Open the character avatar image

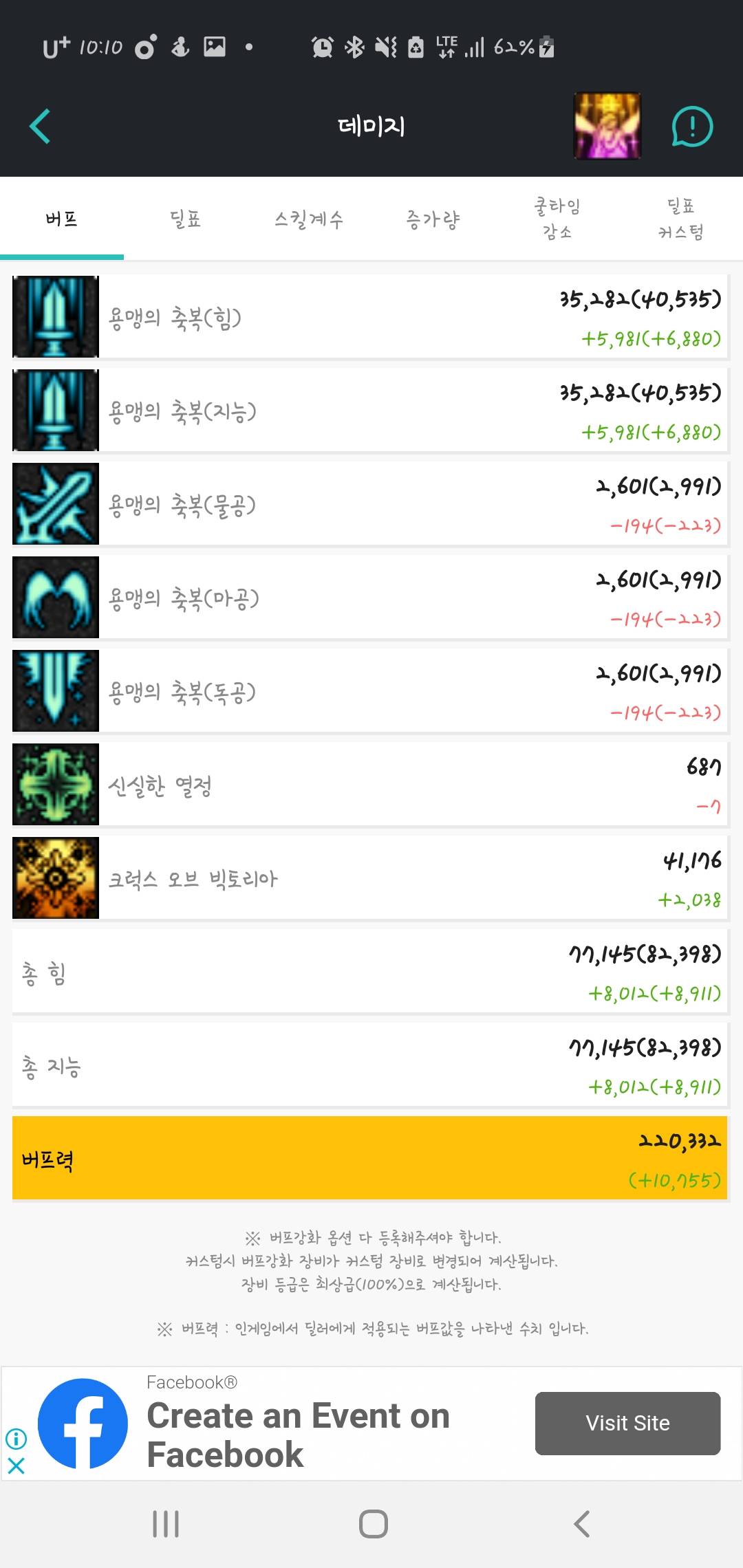(607, 127)
